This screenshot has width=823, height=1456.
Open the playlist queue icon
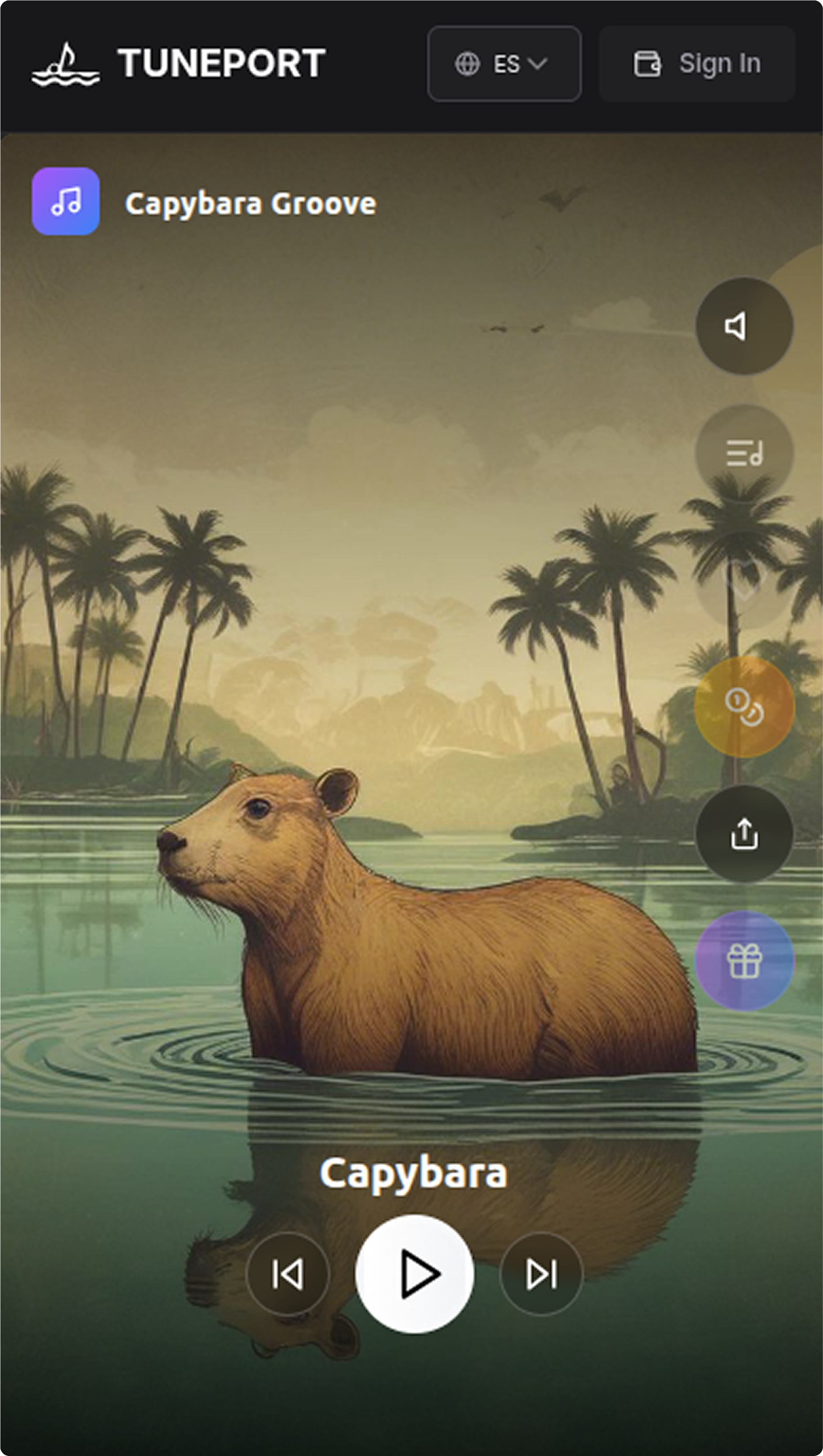click(x=743, y=453)
